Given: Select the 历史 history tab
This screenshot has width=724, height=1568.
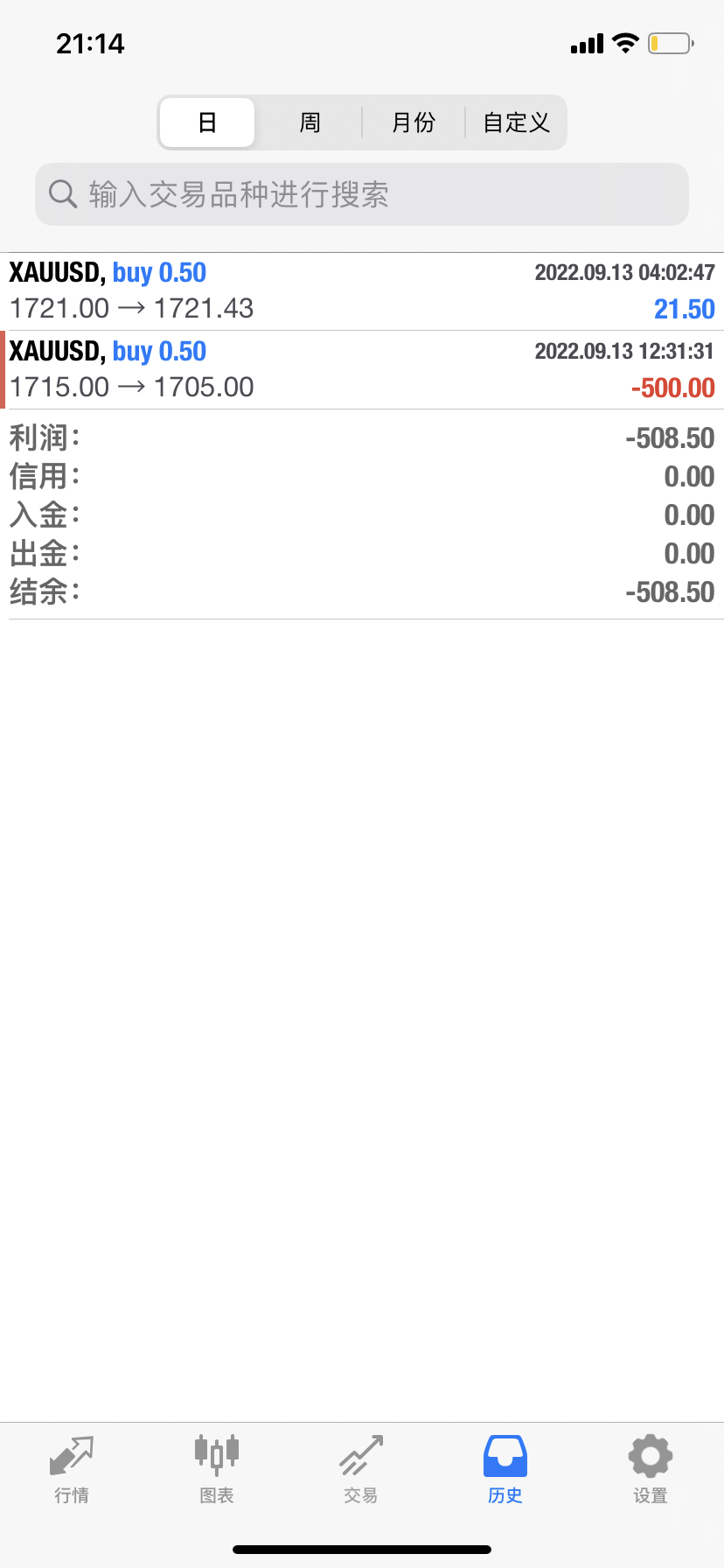Looking at the screenshot, I should [505, 1470].
